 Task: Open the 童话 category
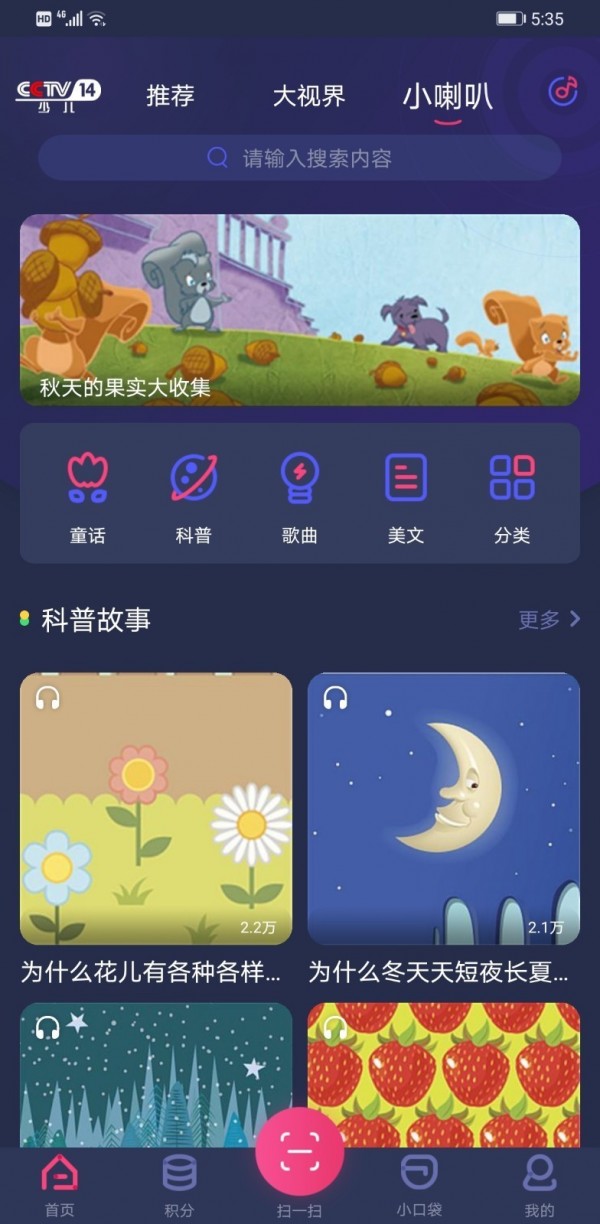pyautogui.click(x=87, y=498)
